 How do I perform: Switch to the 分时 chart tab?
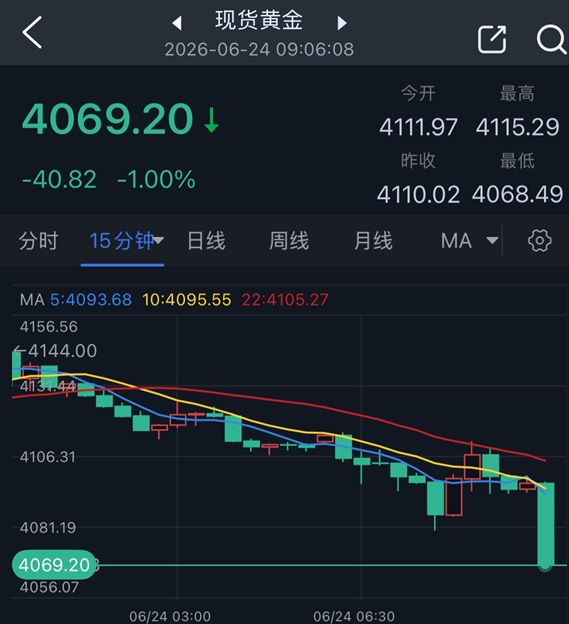point(39,241)
